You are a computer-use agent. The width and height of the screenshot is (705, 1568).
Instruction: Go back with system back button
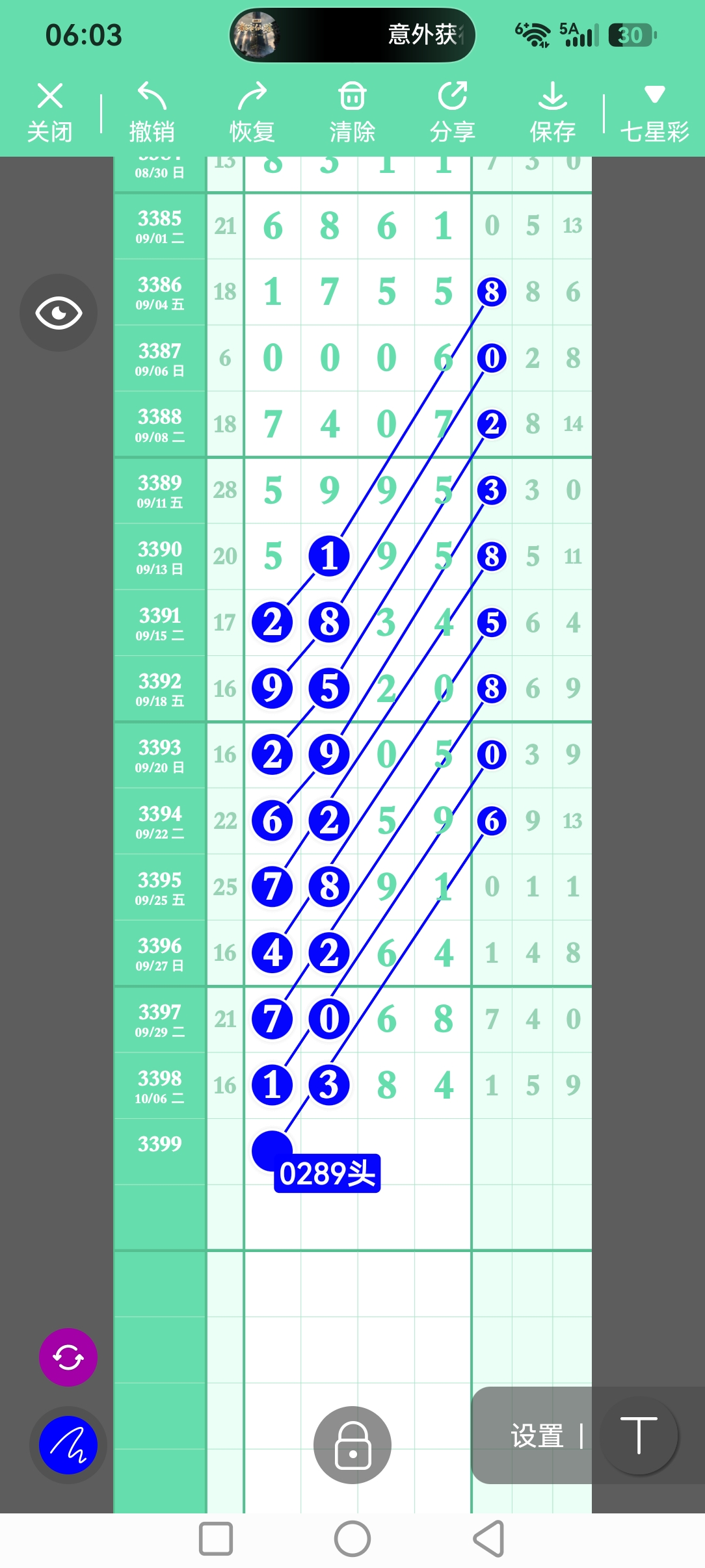(489, 1539)
